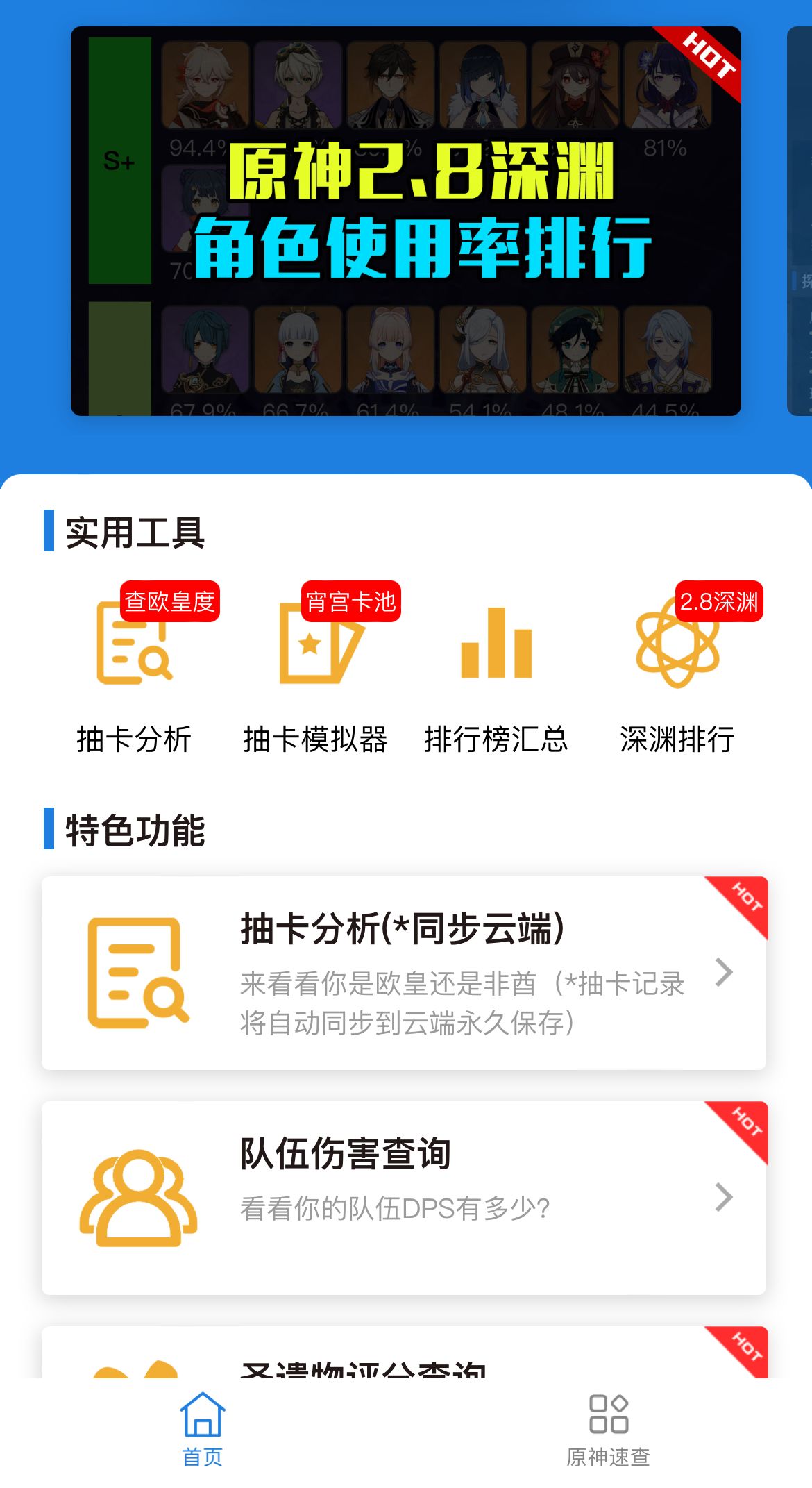The image size is (812, 1488).
Task: Open the 抽卡分析(*同步云端) card
Action: pos(404,972)
